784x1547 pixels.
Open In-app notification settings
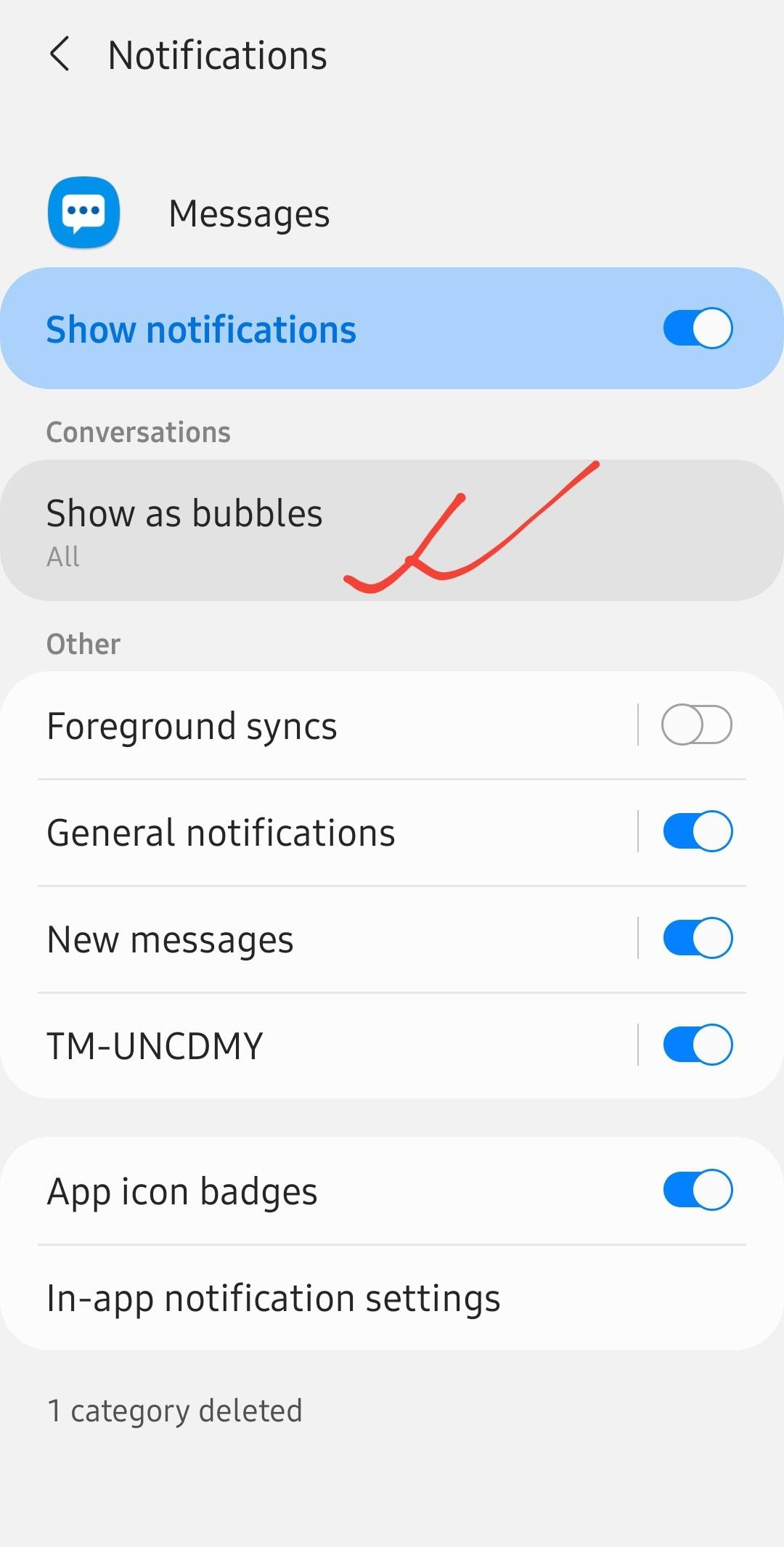(273, 1298)
